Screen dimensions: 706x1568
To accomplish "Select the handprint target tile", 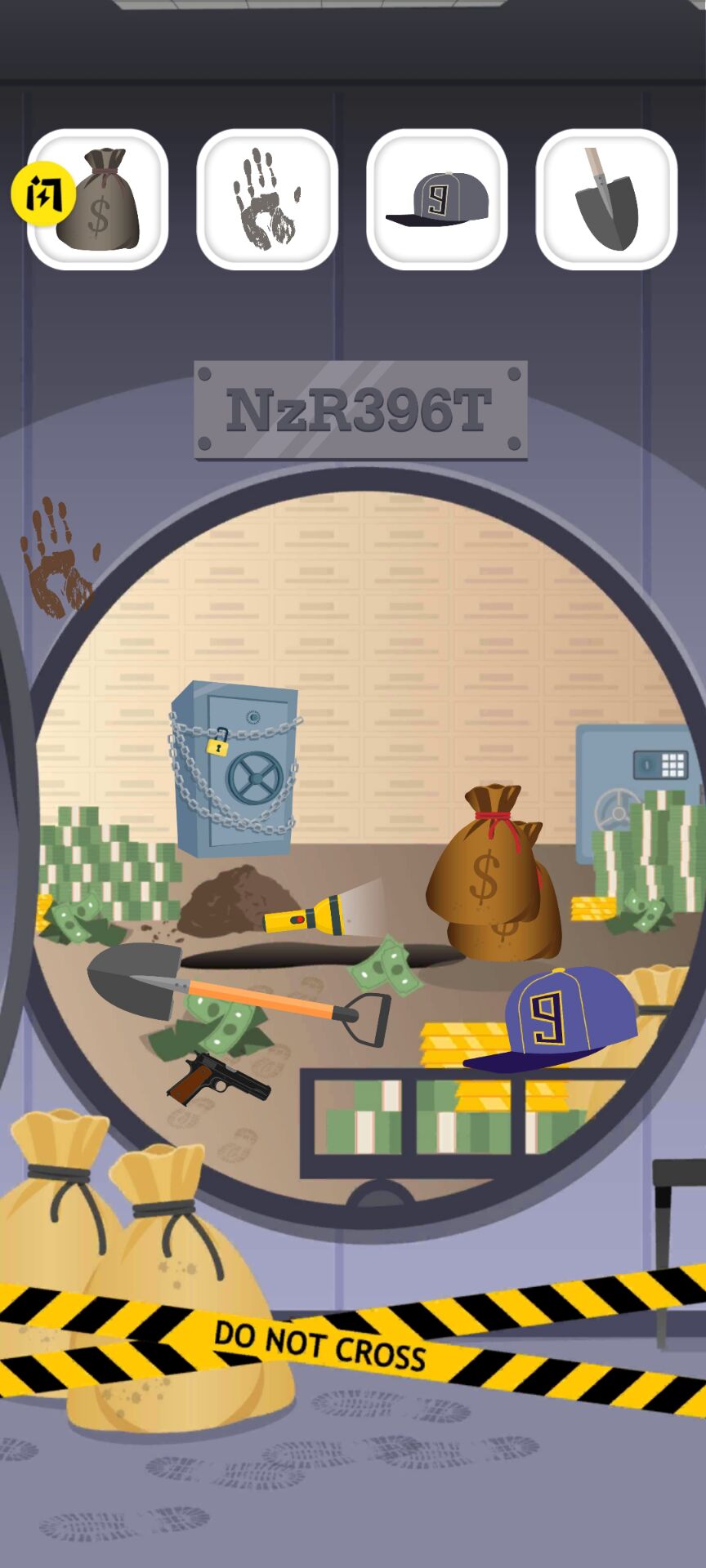I will pyautogui.click(x=267, y=200).
